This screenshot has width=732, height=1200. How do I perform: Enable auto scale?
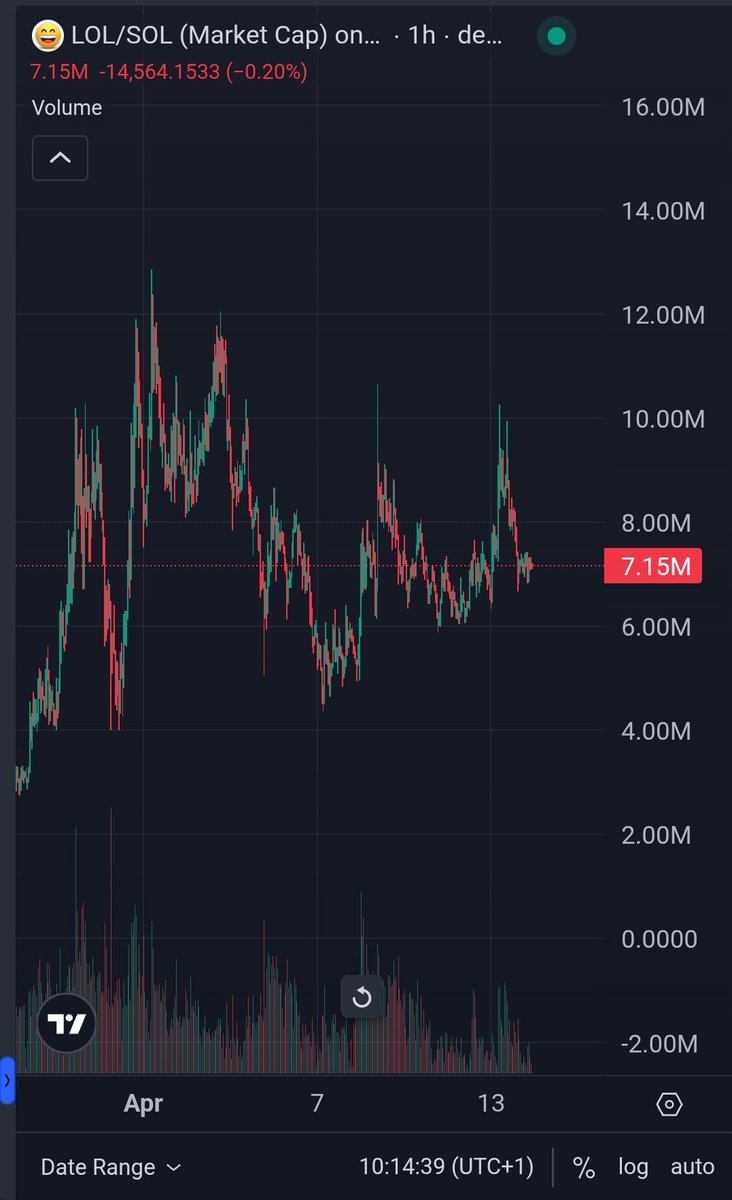(692, 1167)
